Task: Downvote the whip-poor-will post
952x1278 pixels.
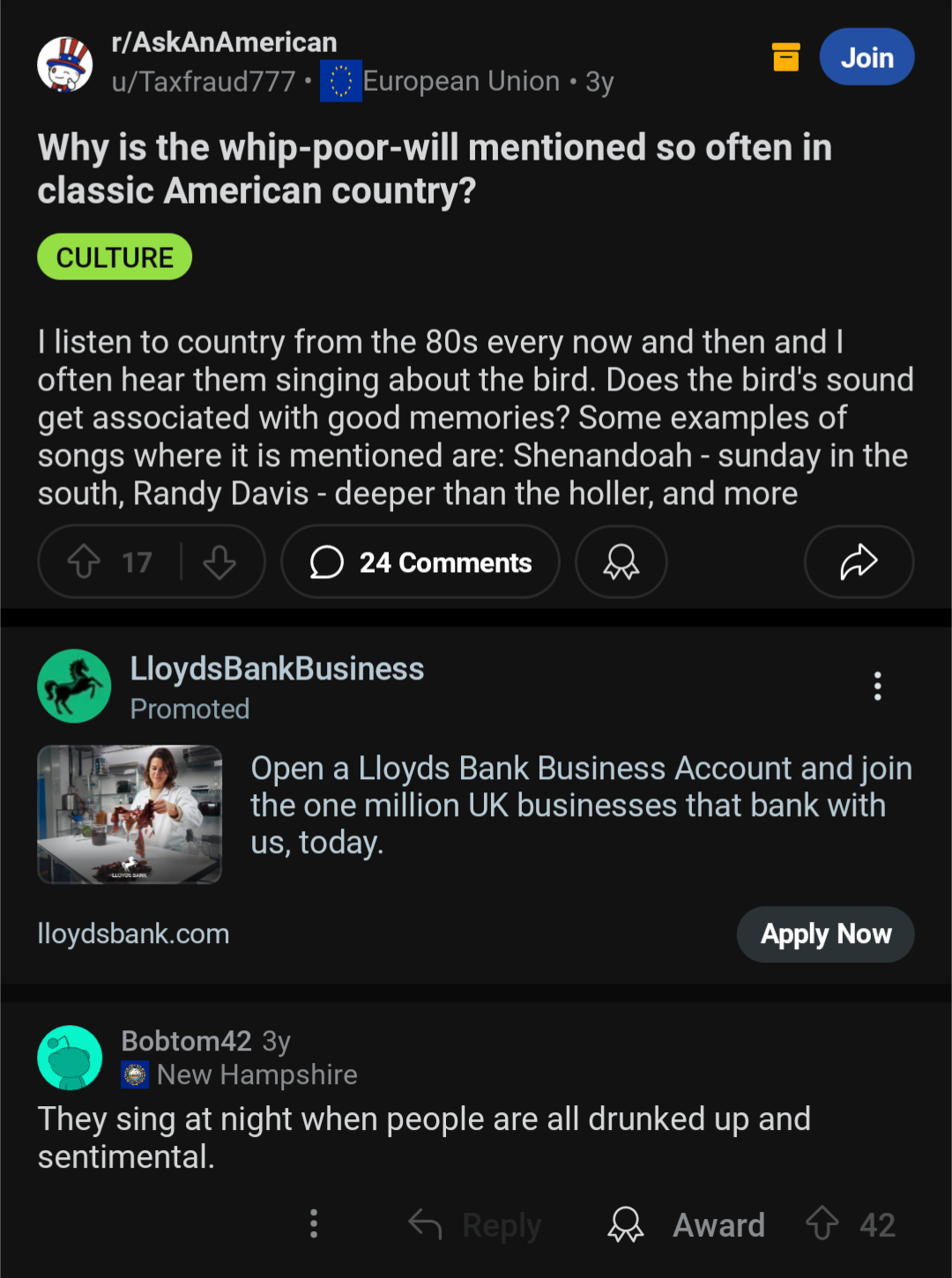Action: click(x=219, y=561)
